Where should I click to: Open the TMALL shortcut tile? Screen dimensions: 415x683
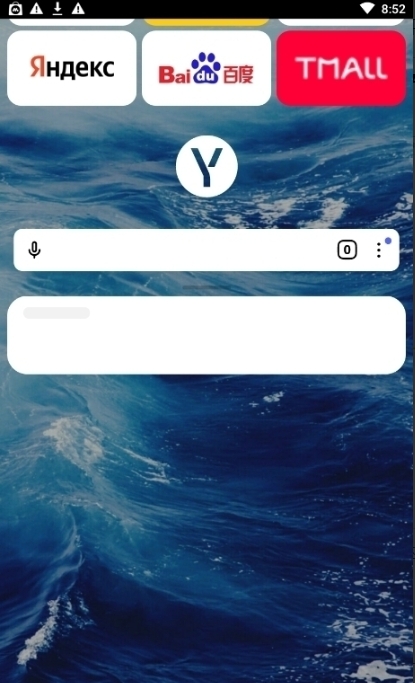[x=341, y=68]
